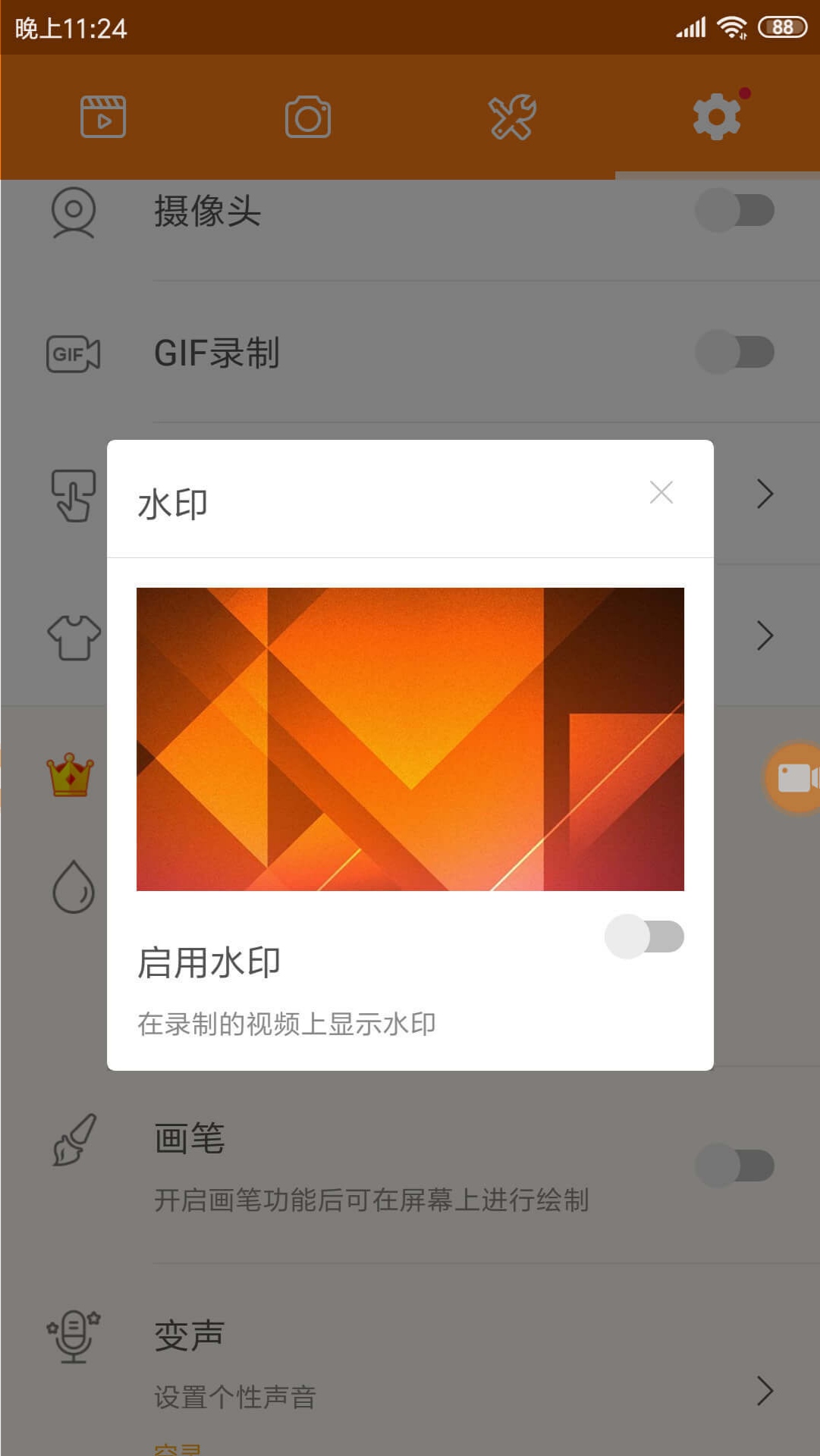Open the video recordings tab
820x1456 pixels.
[x=103, y=117]
